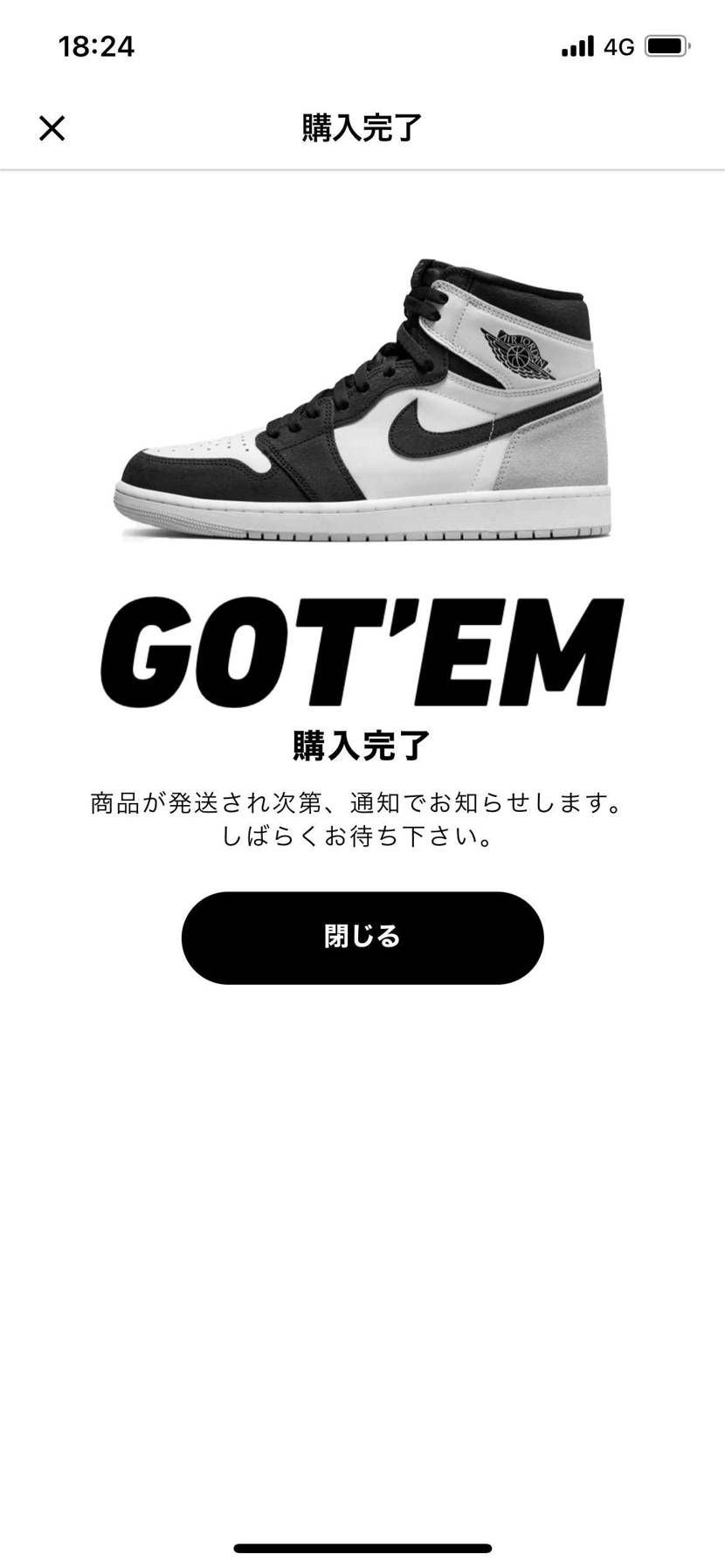Select the shipping notification message text
This screenshot has width=725, height=1568.
(362, 803)
